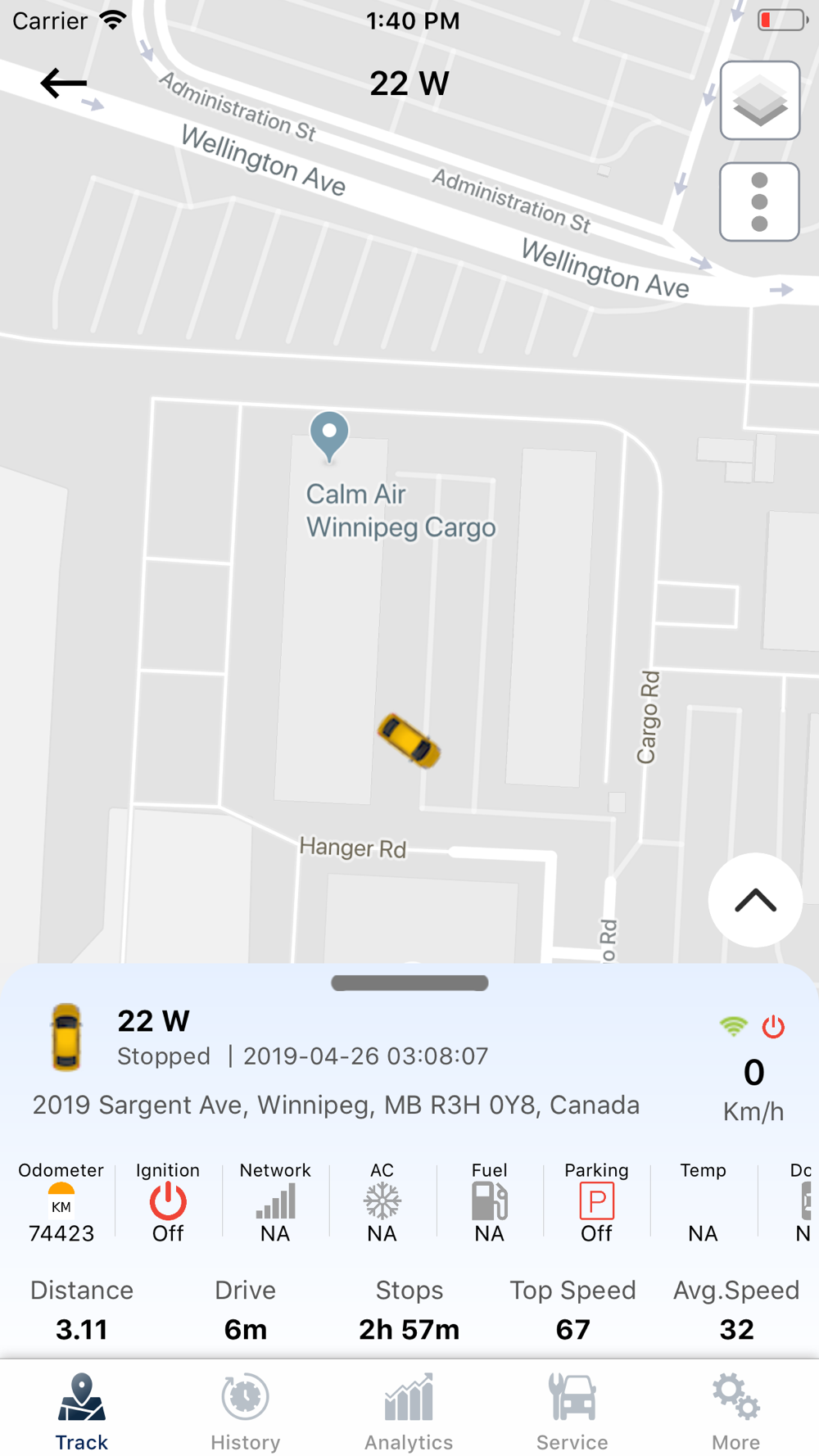Open the Analytics tab
This screenshot has width=819, height=1456.
click(409, 1412)
